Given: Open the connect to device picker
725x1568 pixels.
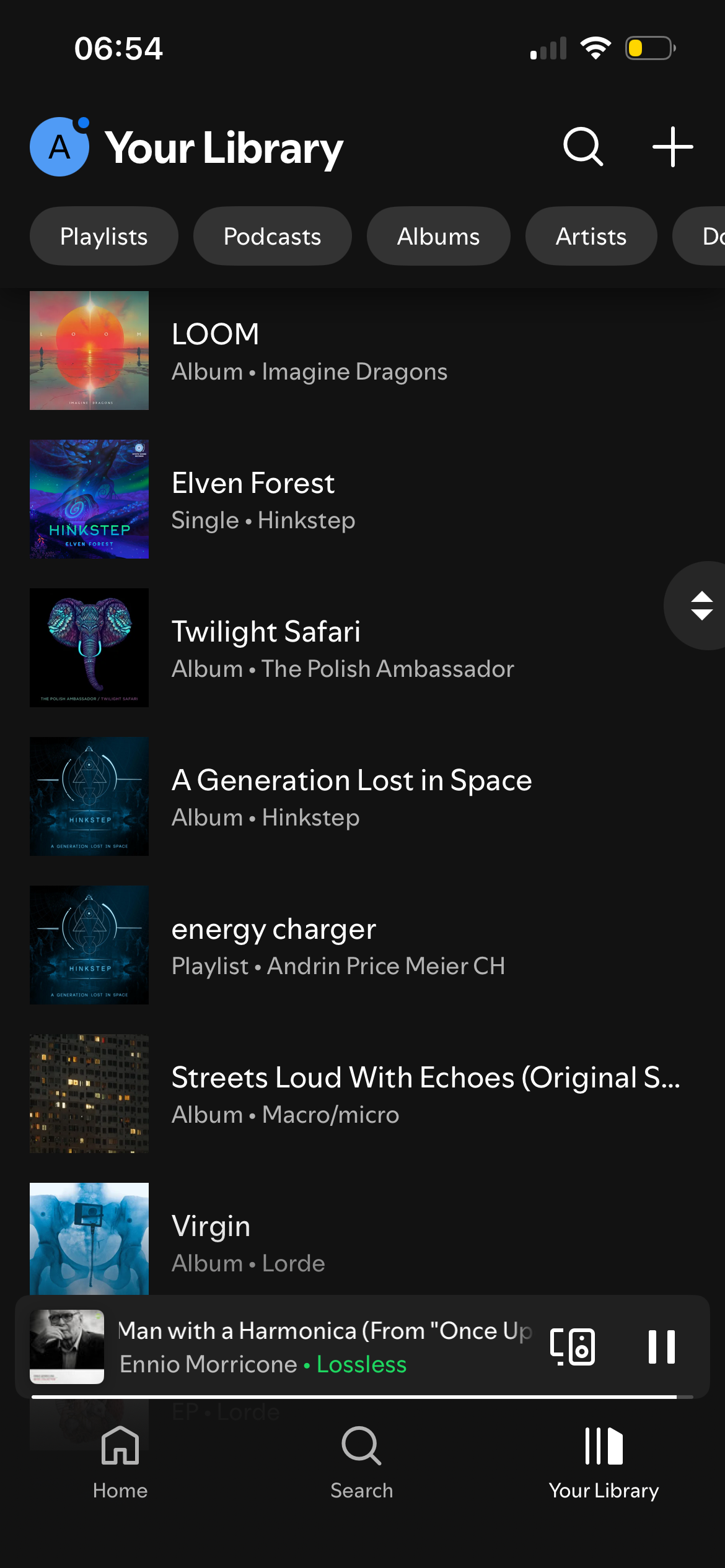Looking at the screenshot, I should coord(573,1347).
